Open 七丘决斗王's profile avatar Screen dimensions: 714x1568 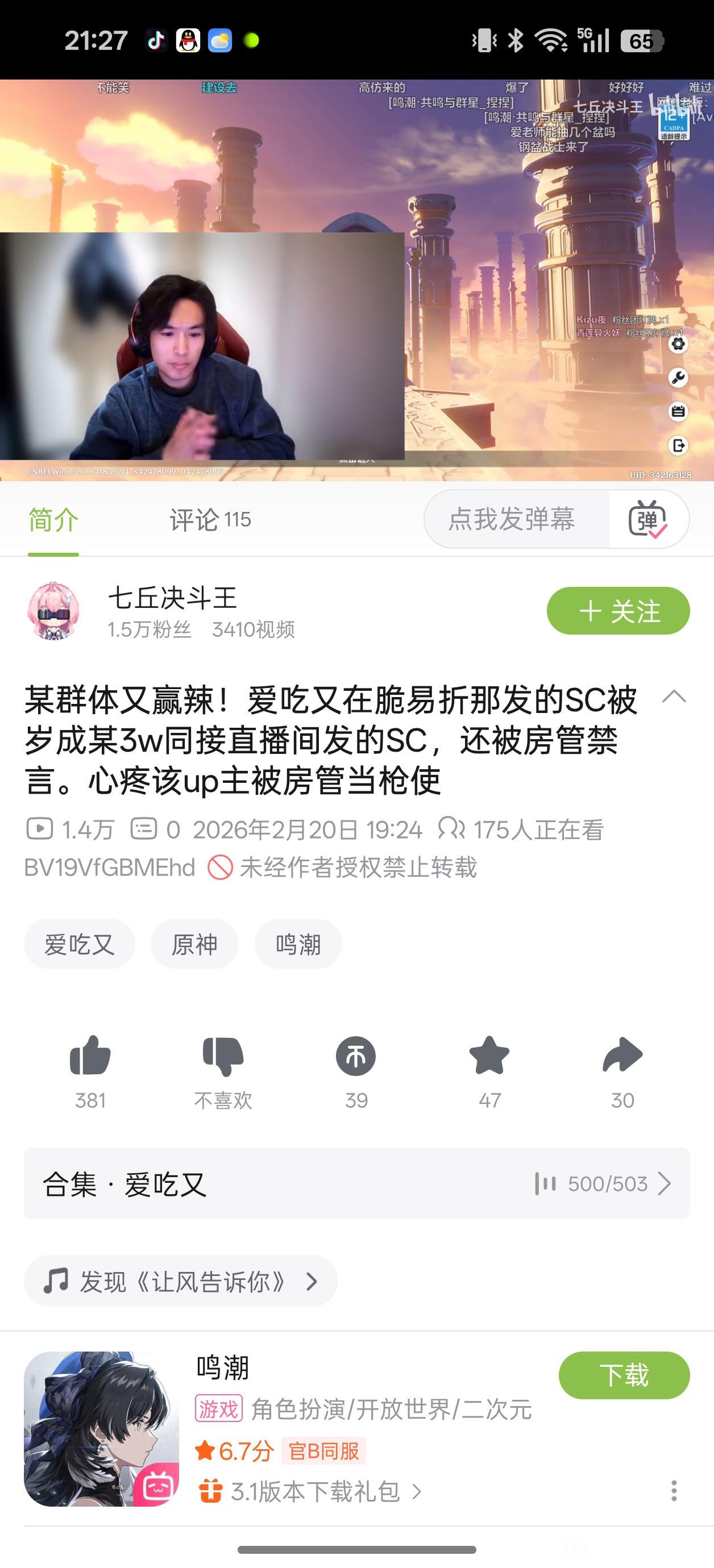click(53, 611)
